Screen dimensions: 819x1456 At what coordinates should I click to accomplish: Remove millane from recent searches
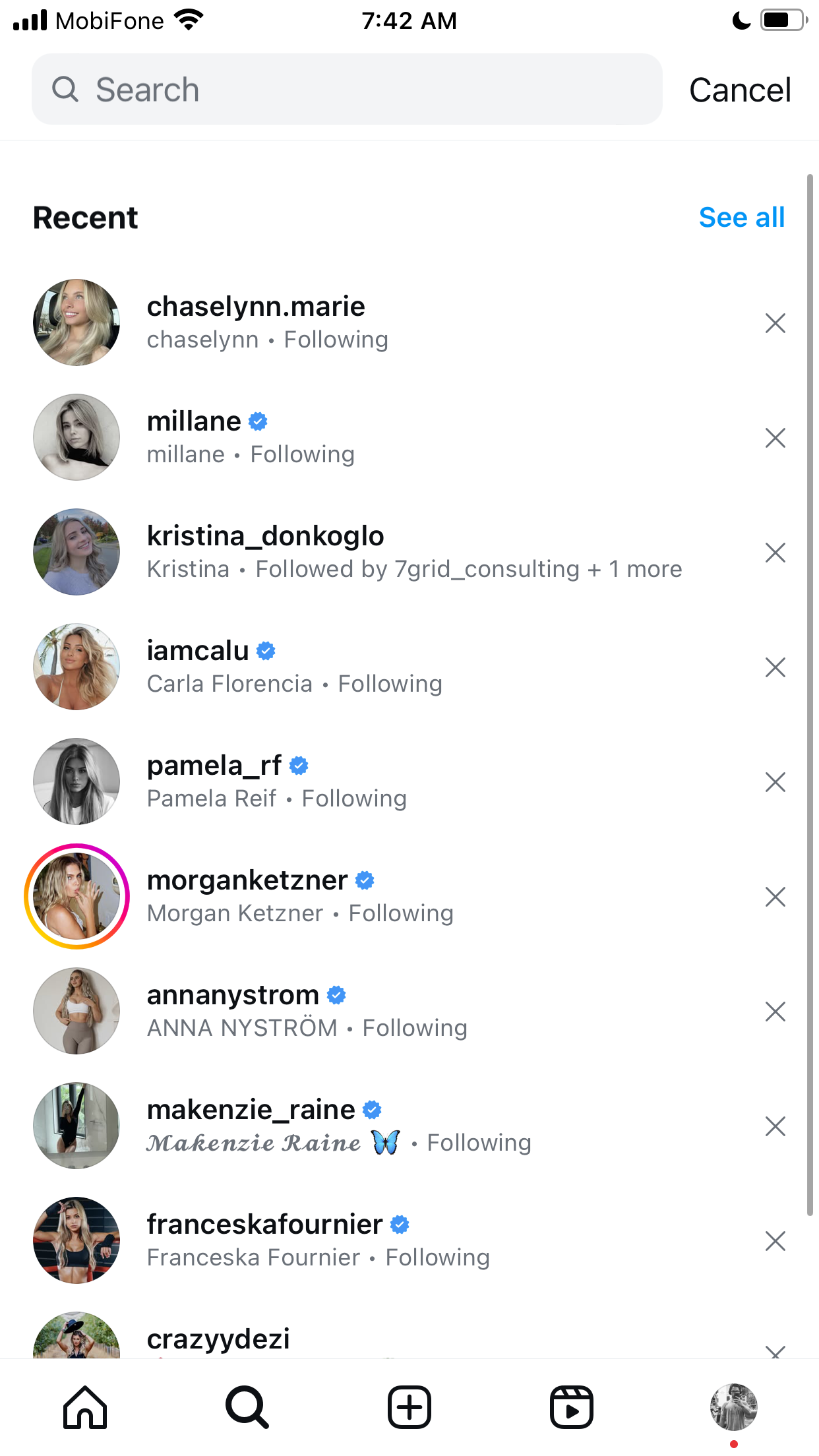click(x=775, y=438)
